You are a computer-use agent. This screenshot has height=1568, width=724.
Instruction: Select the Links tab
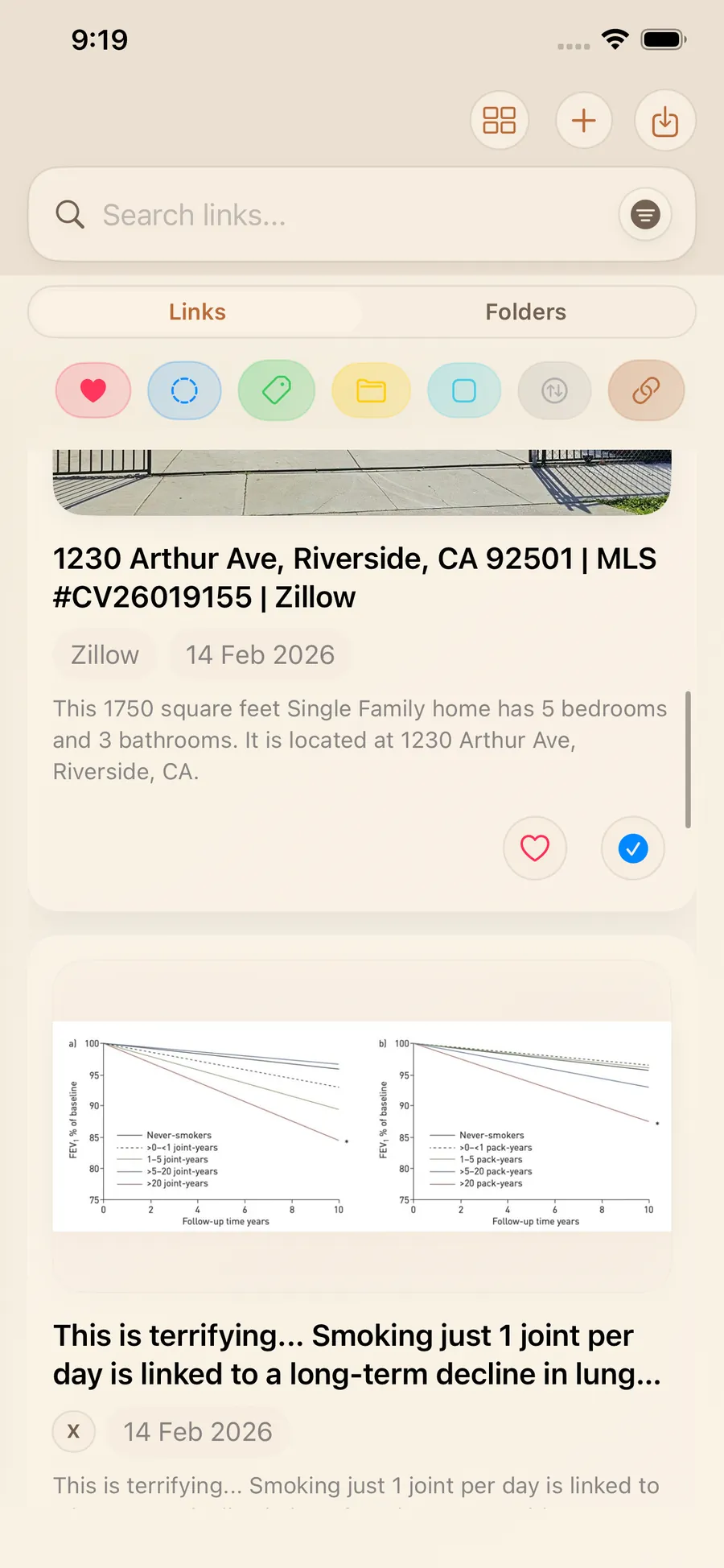(x=196, y=312)
